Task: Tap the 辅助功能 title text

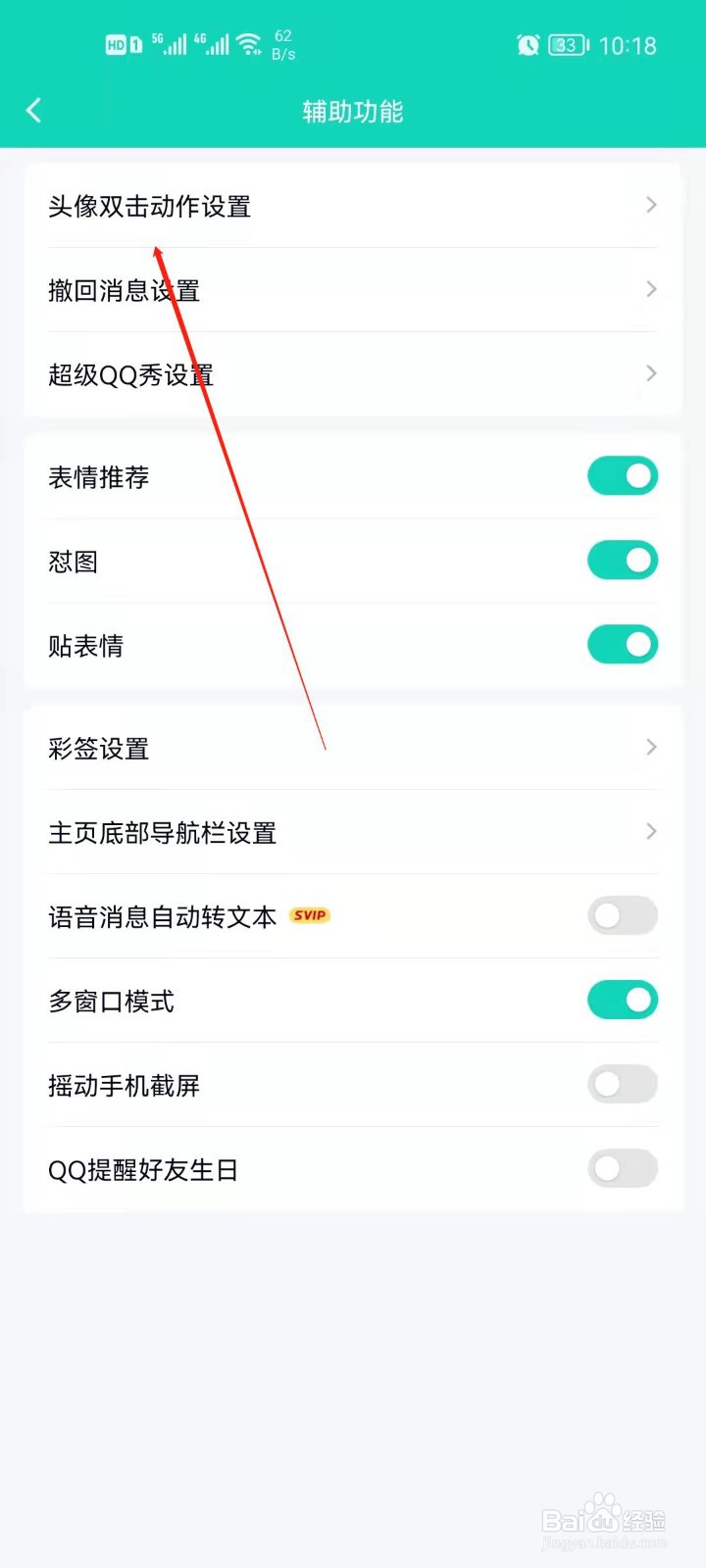Action: (x=353, y=111)
